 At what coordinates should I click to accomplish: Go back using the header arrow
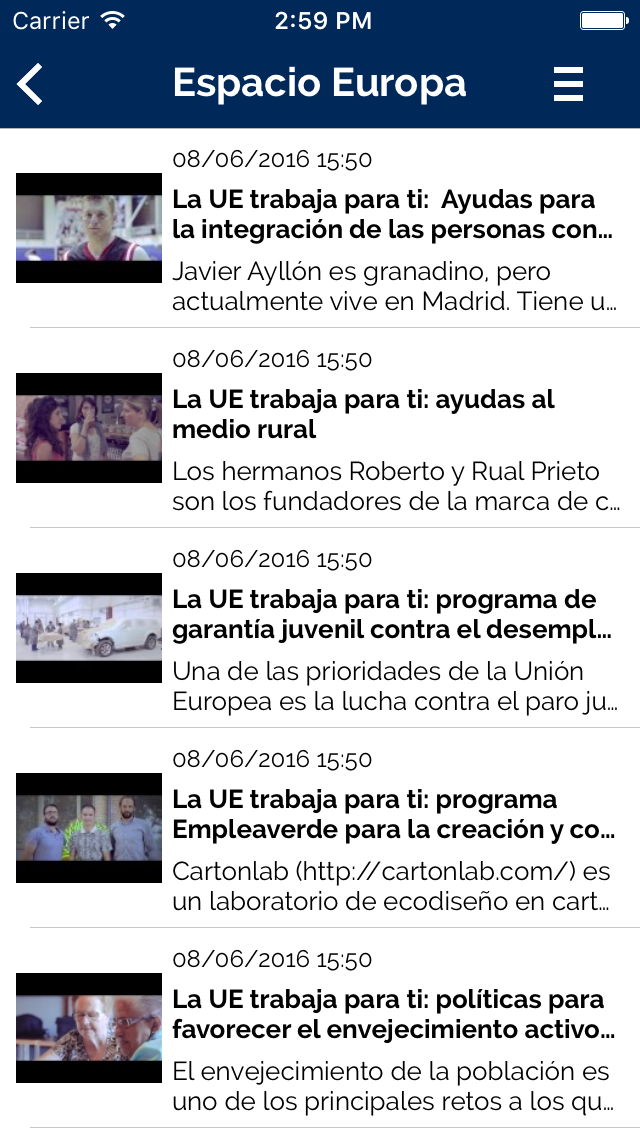tap(30, 84)
